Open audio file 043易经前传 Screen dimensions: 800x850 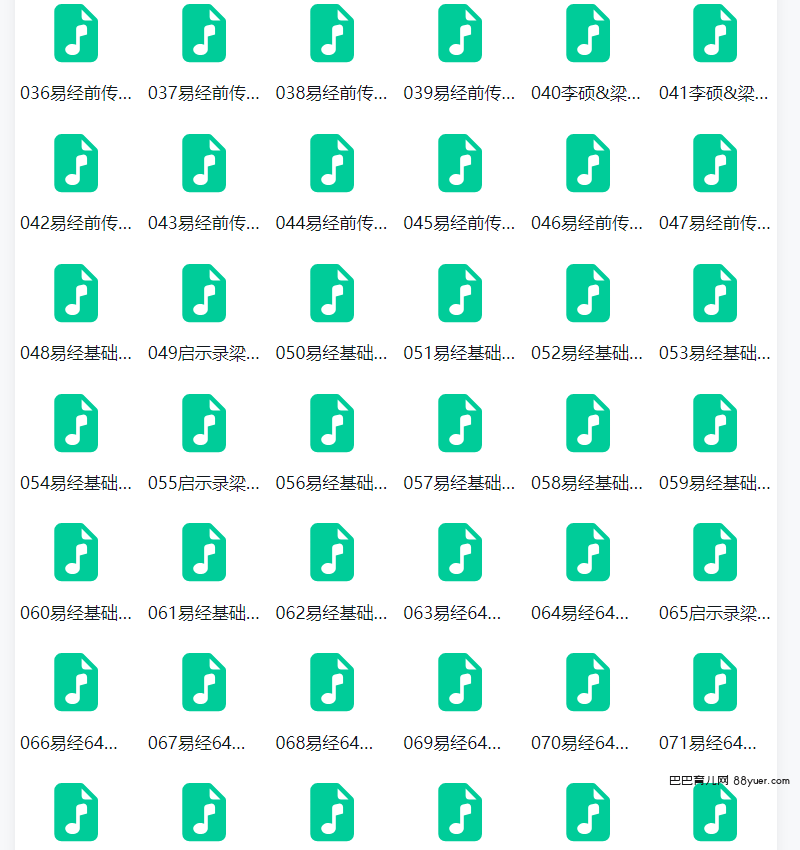204,164
